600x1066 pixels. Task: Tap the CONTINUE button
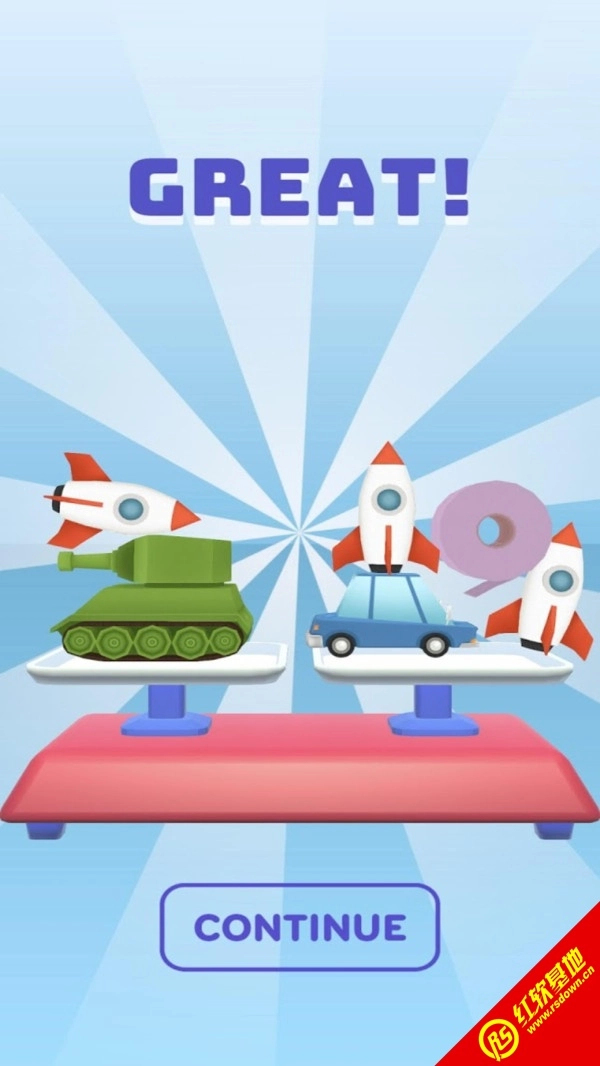[300, 927]
